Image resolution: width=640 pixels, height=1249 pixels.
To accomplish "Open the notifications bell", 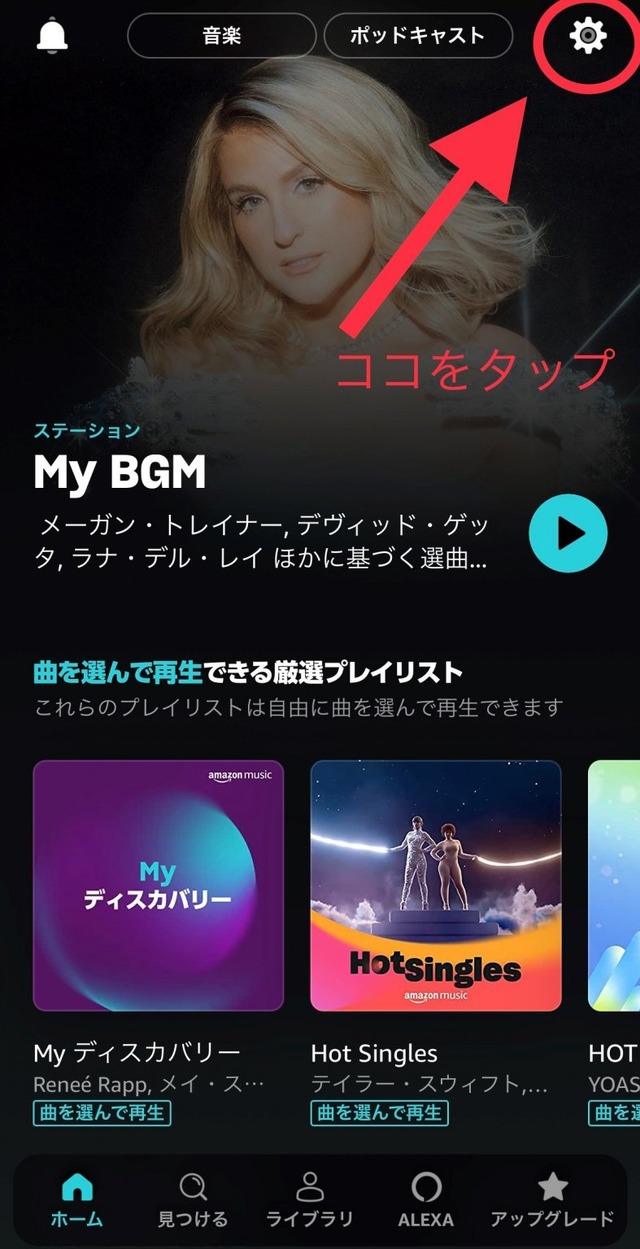I will 52,36.
